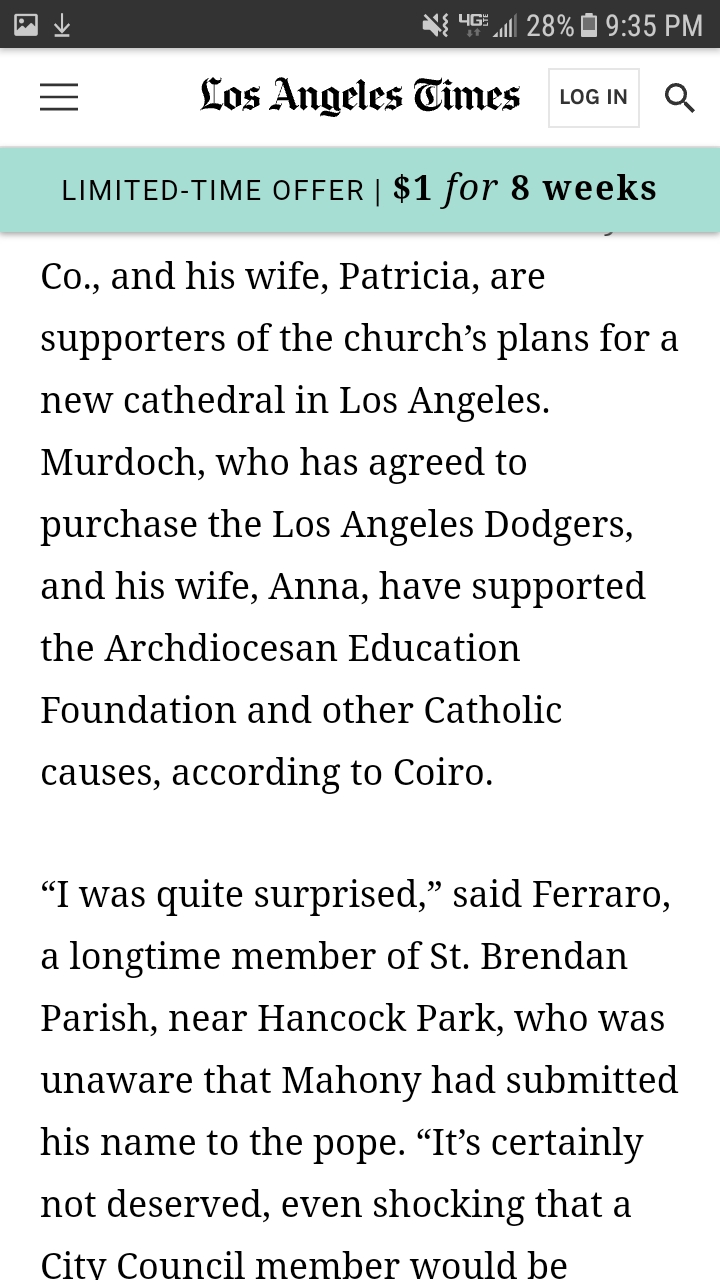
Task: Open the $1 for 8 weeks offer banner
Action: [360, 190]
